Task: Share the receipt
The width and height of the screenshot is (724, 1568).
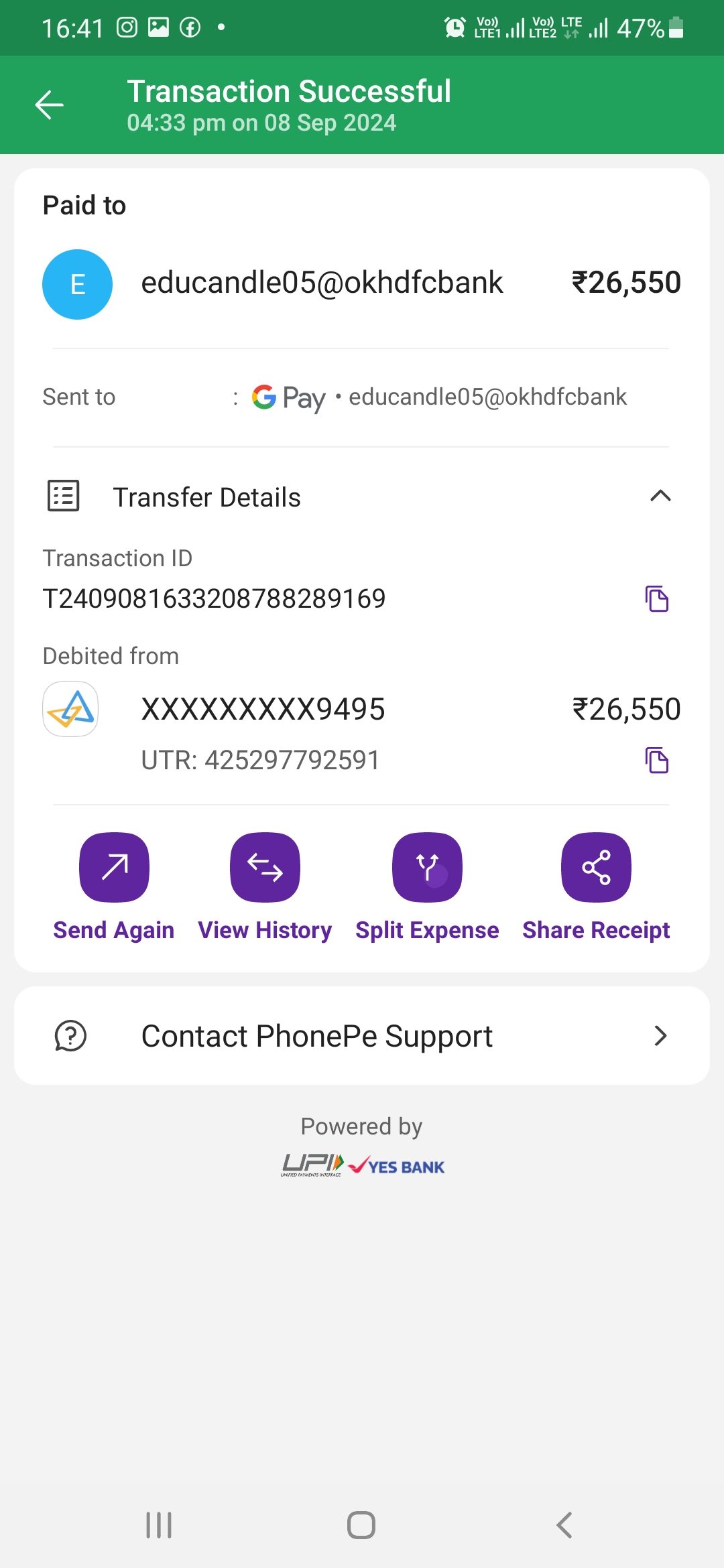Action: pyautogui.click(x=596, y=868)
